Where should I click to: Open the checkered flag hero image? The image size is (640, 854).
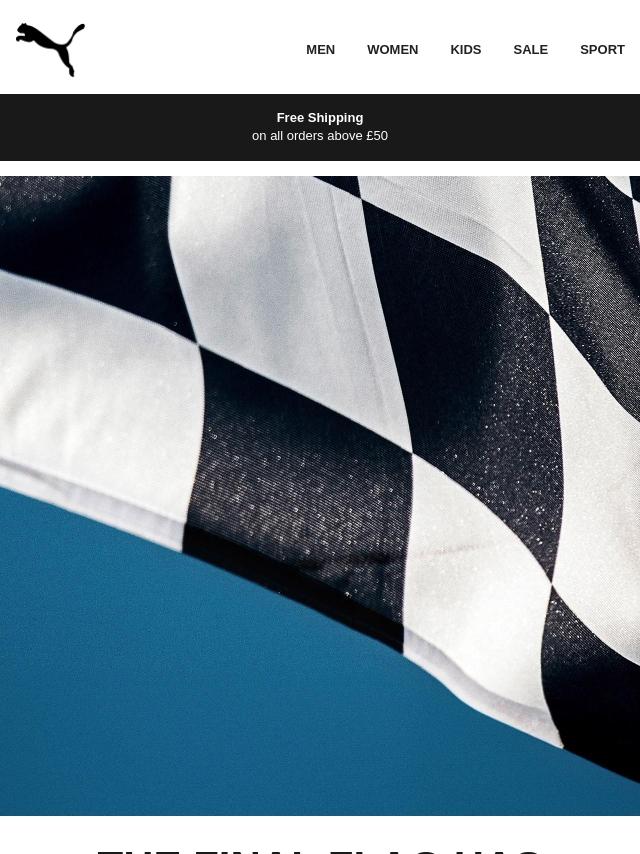pos(320,495)
